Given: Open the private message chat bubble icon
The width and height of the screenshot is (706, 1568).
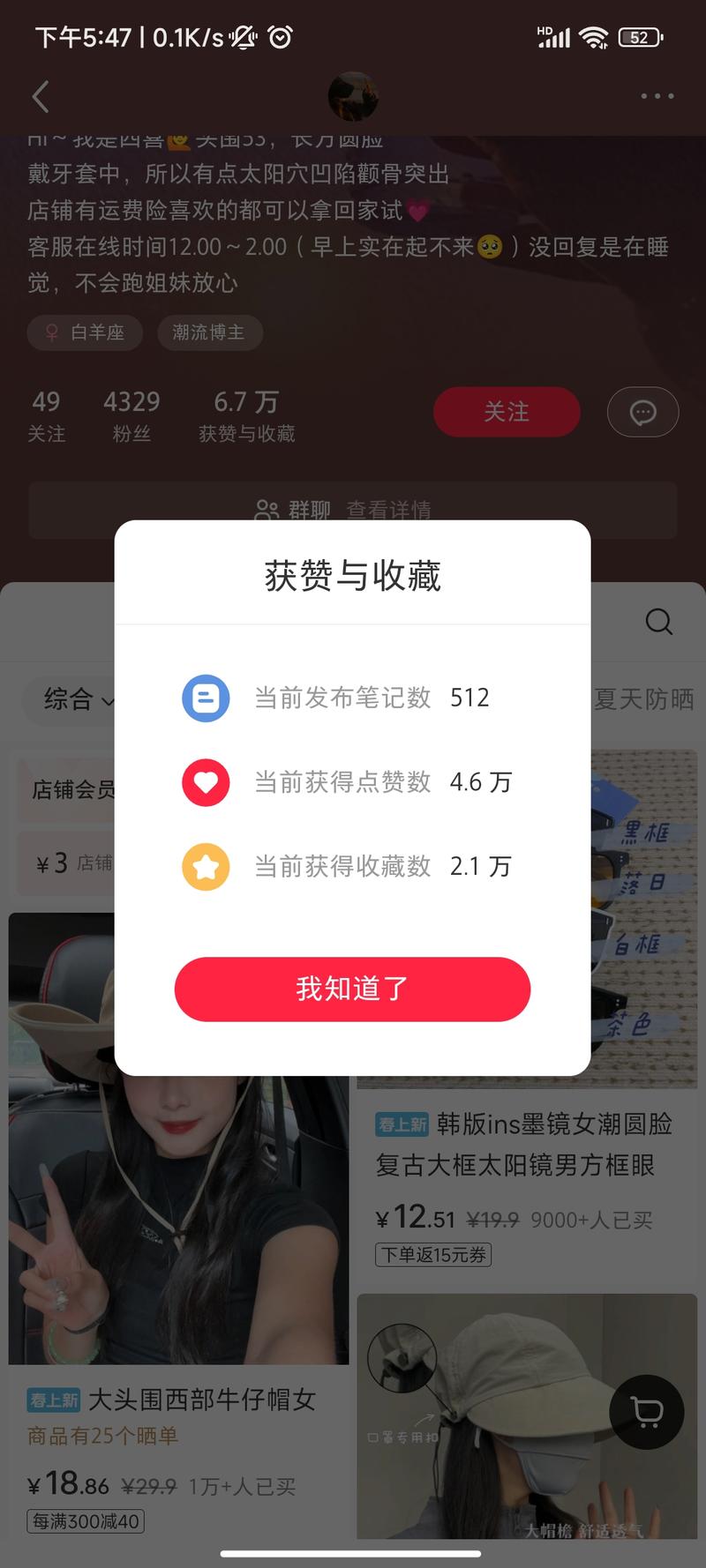Looking at the screenshot, I should point(643,412).
